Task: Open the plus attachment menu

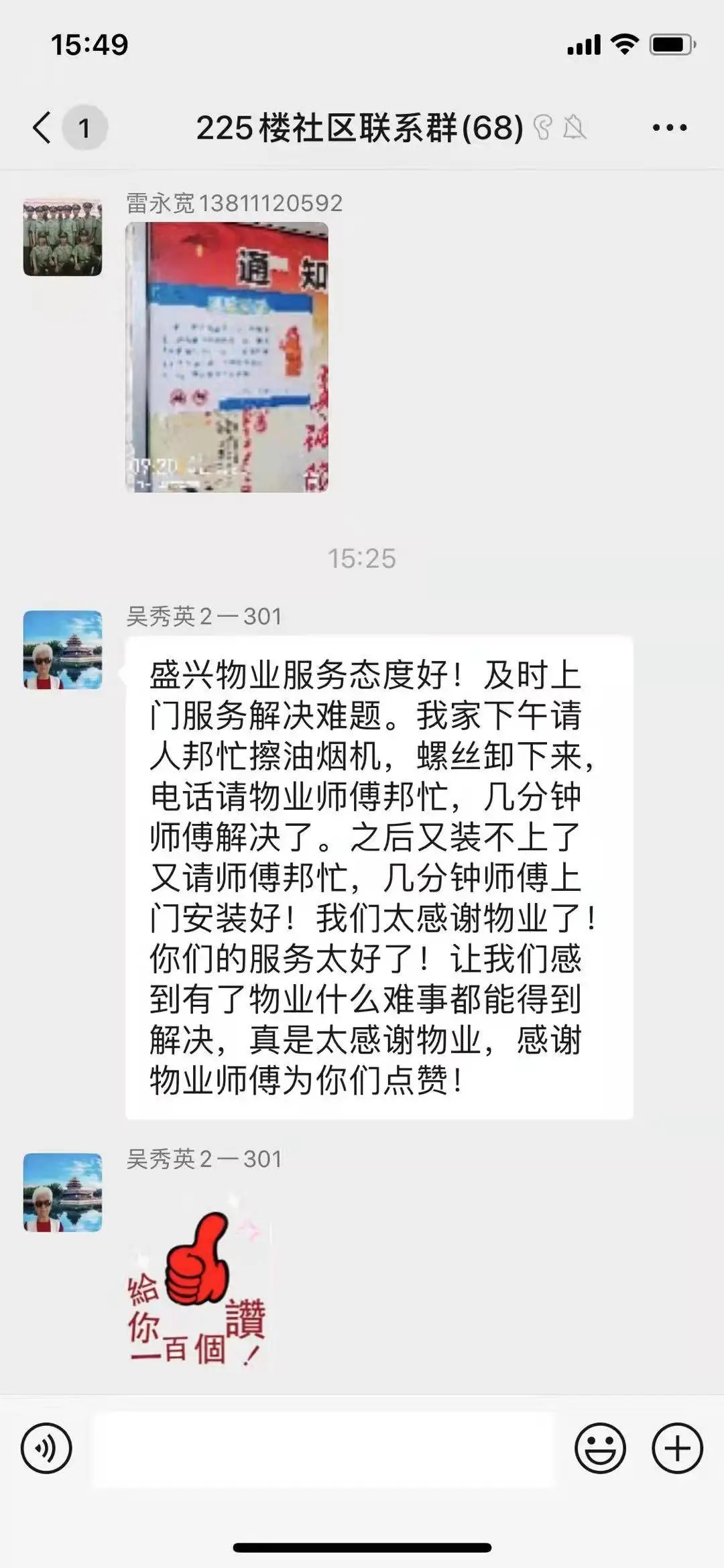Action: [x=677, y=1448]
